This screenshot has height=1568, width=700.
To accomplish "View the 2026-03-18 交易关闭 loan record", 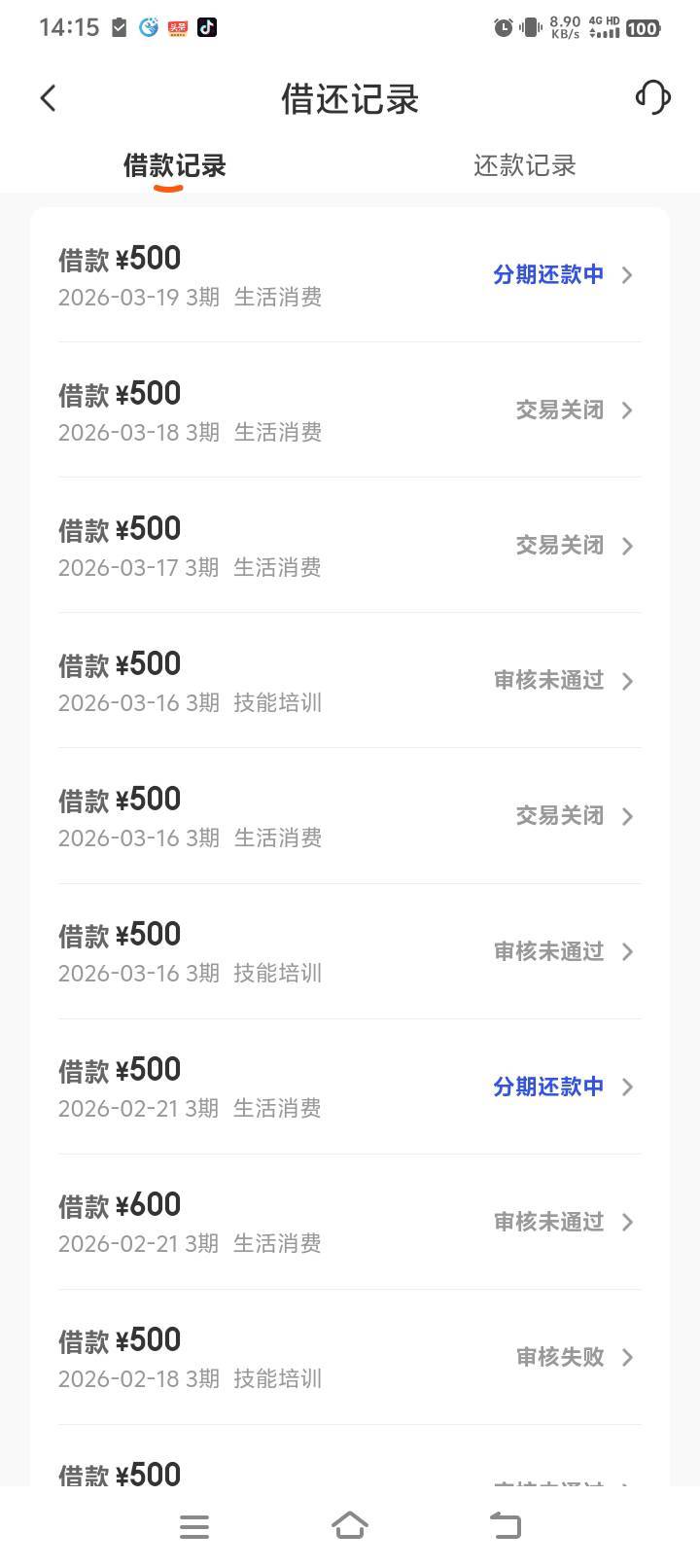I will [x=350, y=410].
